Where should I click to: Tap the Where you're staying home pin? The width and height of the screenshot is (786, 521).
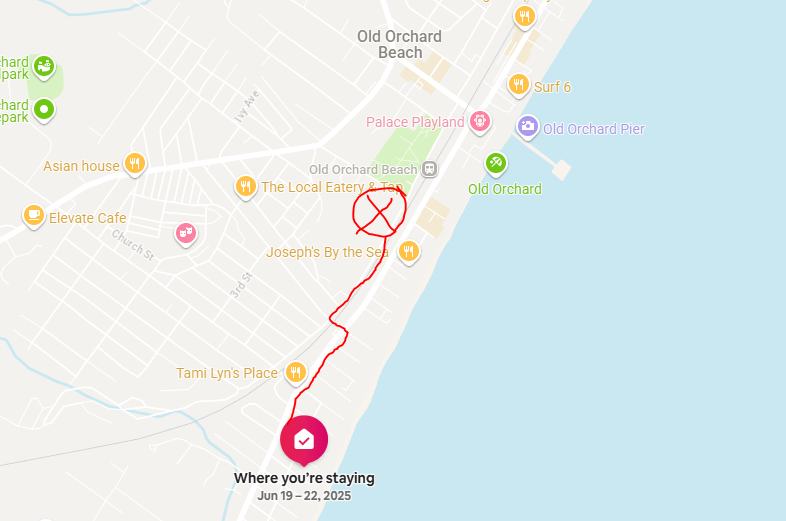pyautogui.click(x=304, y=439)
